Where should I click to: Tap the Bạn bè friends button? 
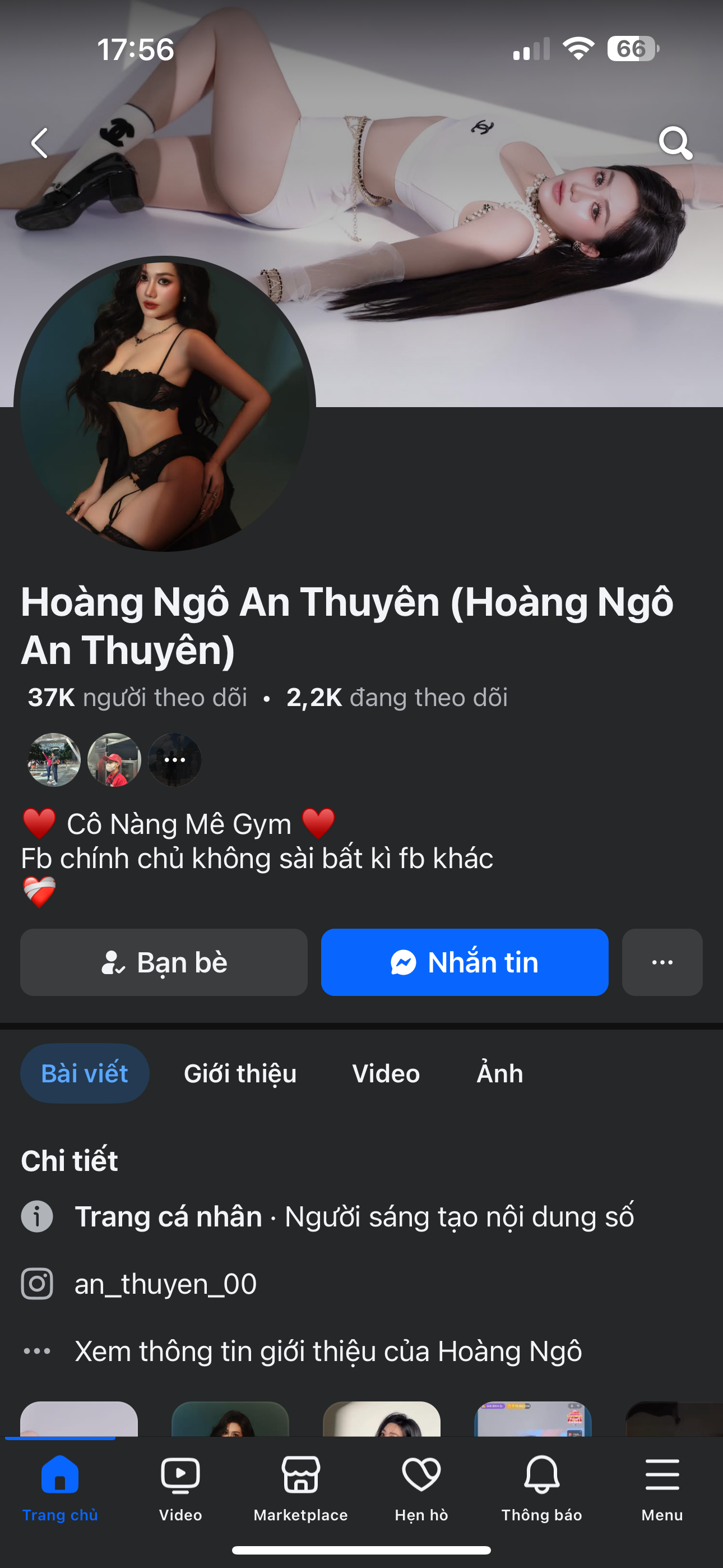pos(164,962)
